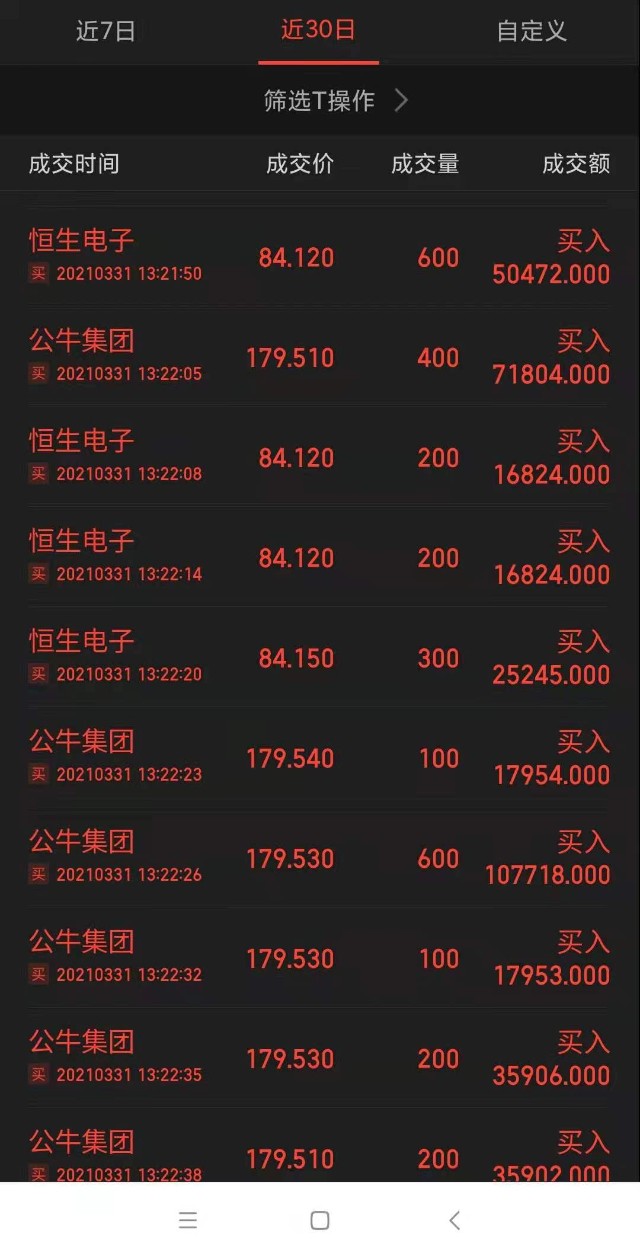
Task: Go back with the system back button
Action: pyautogui.click(x=454, y=1220)
